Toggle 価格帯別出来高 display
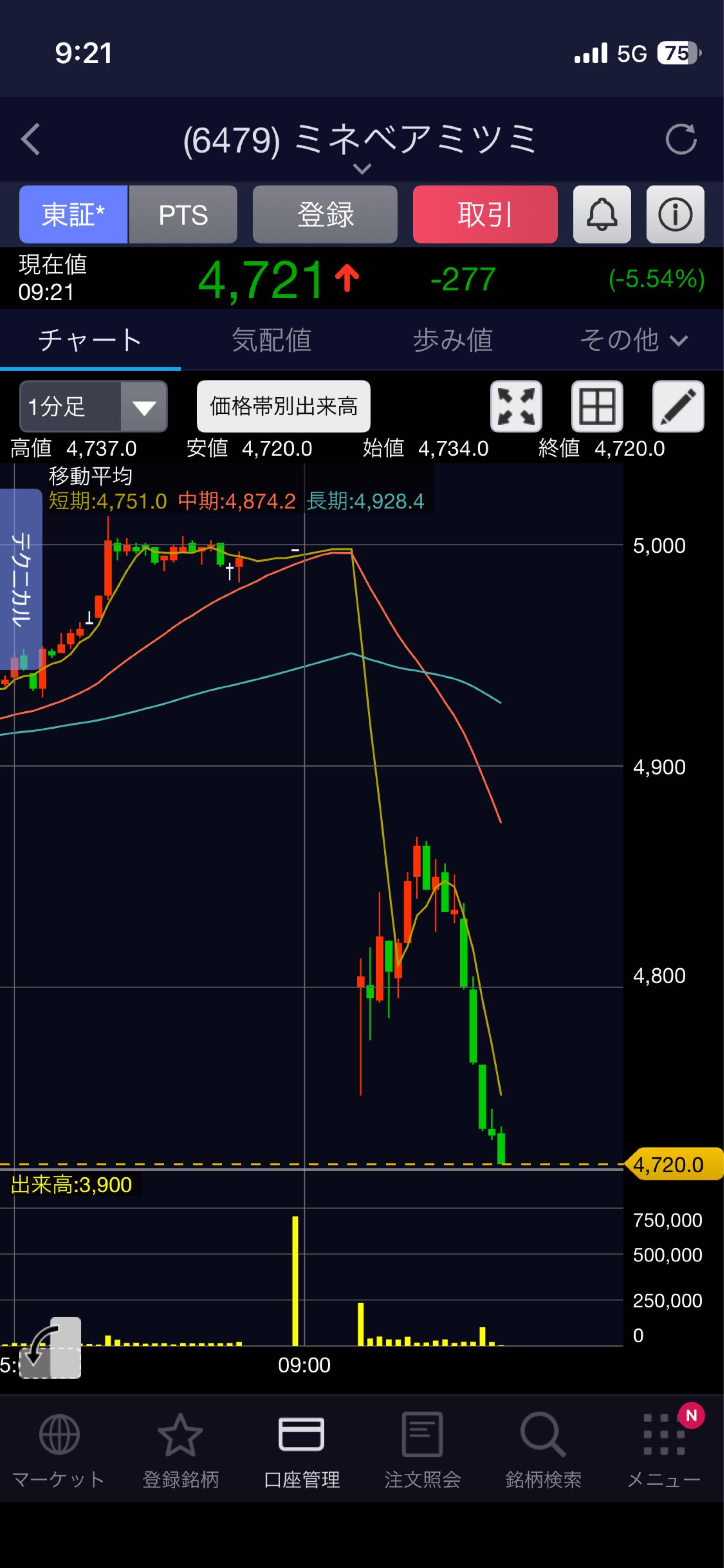The width and height of the screenshot is (724, 1568). [283, 406]
